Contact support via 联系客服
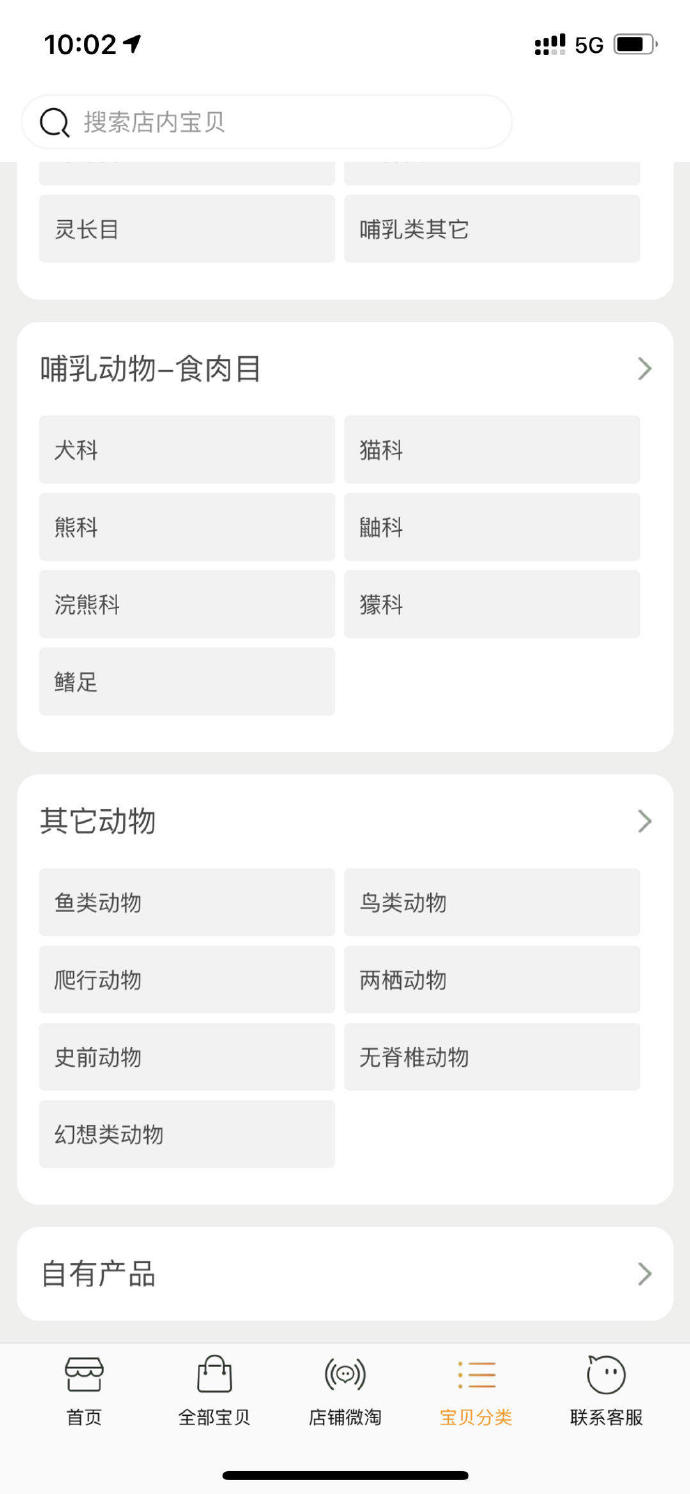 (606, 1390)
